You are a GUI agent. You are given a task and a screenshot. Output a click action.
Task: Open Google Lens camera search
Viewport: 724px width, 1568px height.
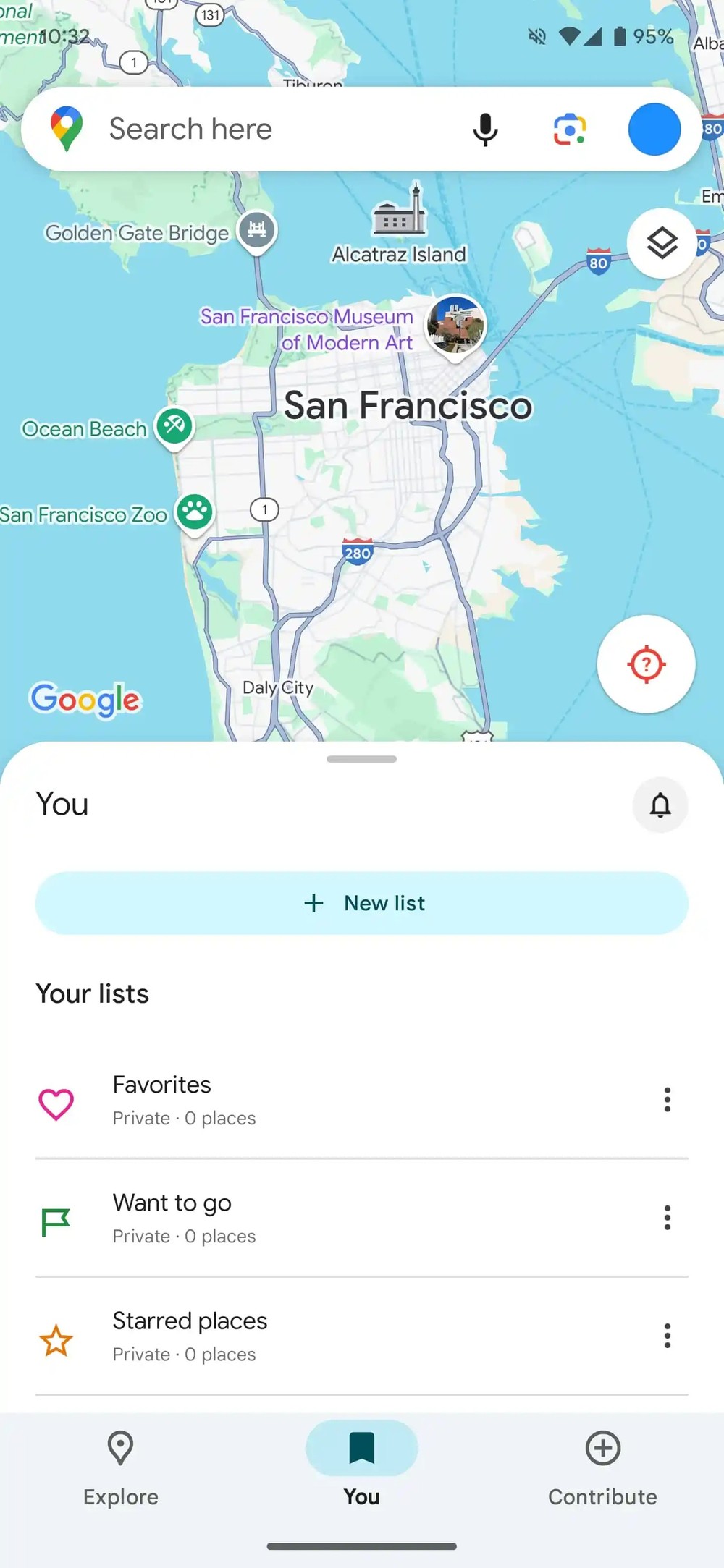[570, 130]
